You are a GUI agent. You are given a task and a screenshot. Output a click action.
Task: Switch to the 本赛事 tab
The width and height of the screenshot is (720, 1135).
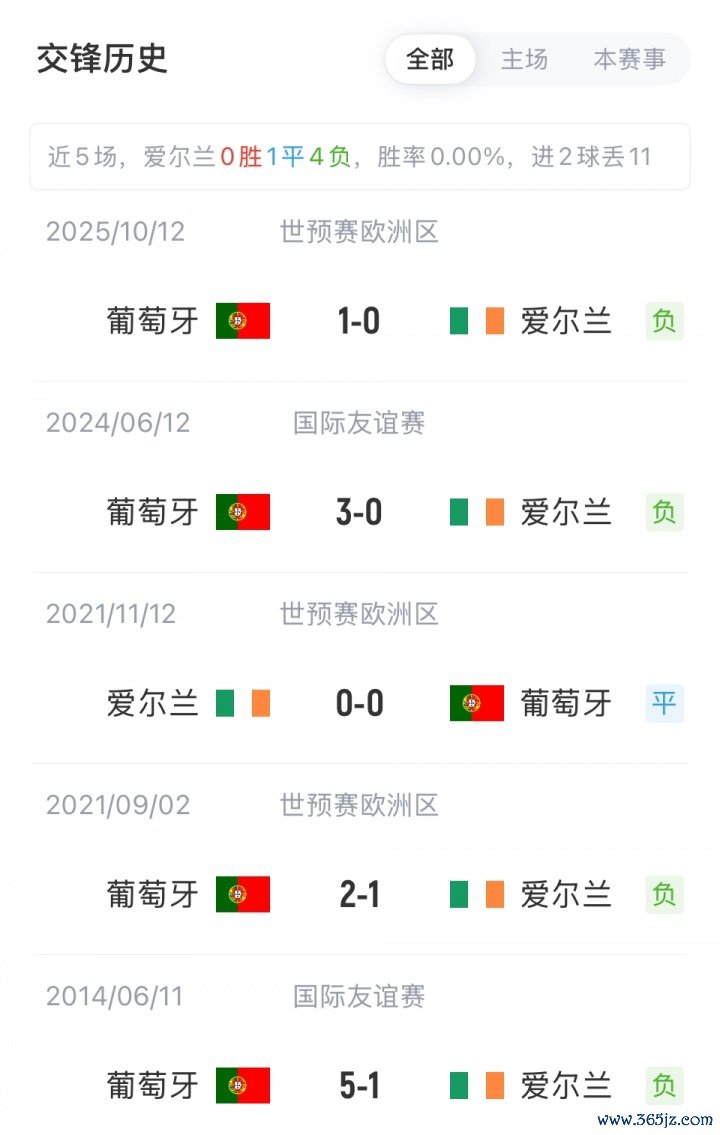click(629, 59)
